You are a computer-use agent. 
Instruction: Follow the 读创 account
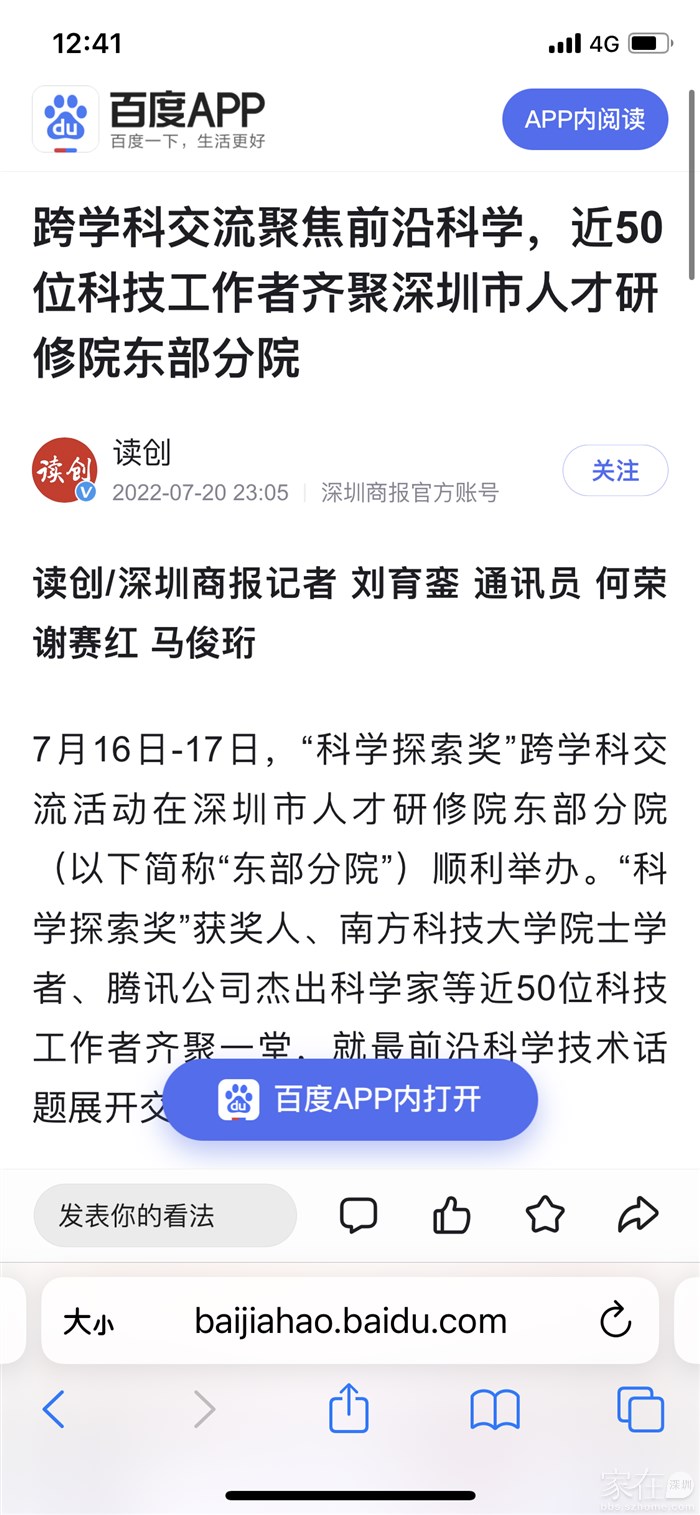pos(615,471)
